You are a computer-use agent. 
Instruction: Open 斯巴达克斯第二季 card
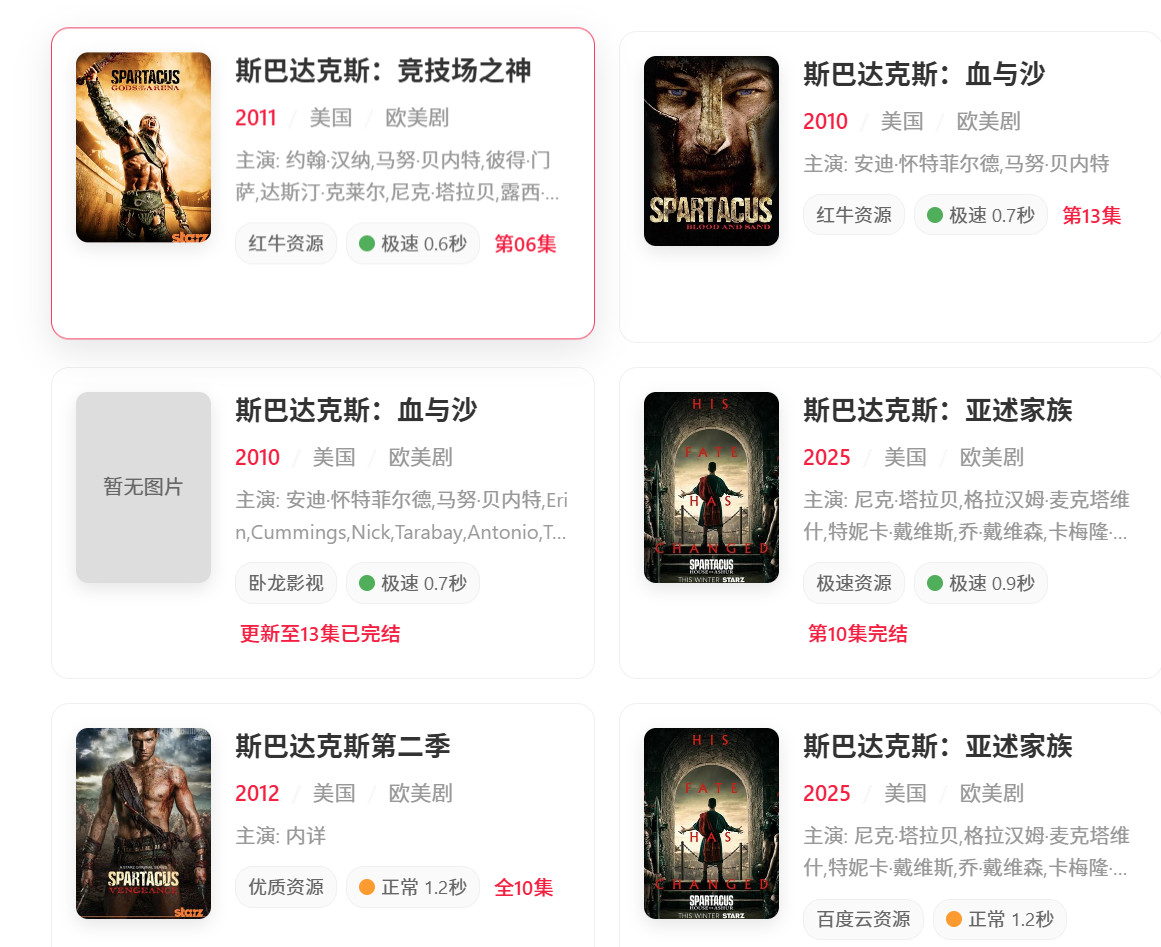(x=343, y=746)
